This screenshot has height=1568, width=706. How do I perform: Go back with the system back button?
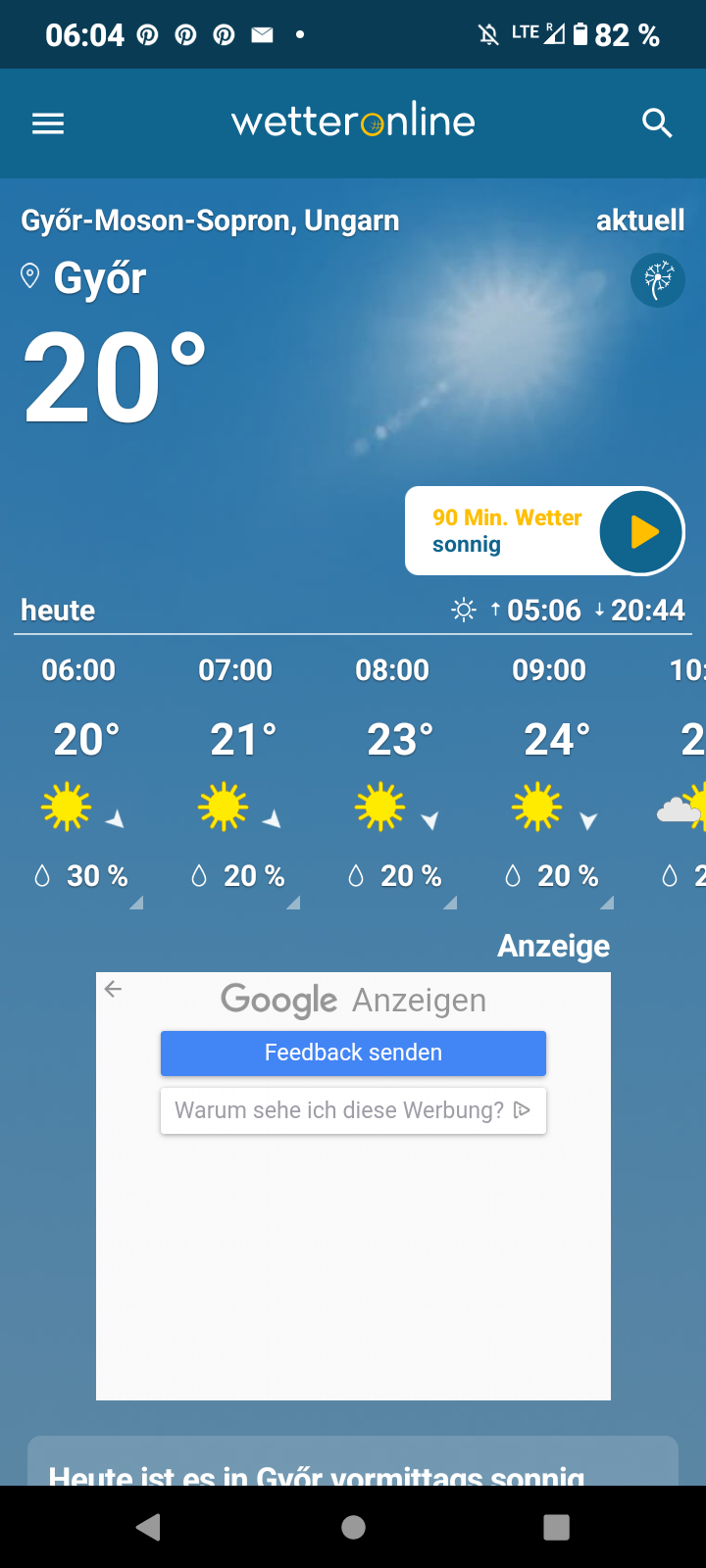click(x=149, y=1527)
